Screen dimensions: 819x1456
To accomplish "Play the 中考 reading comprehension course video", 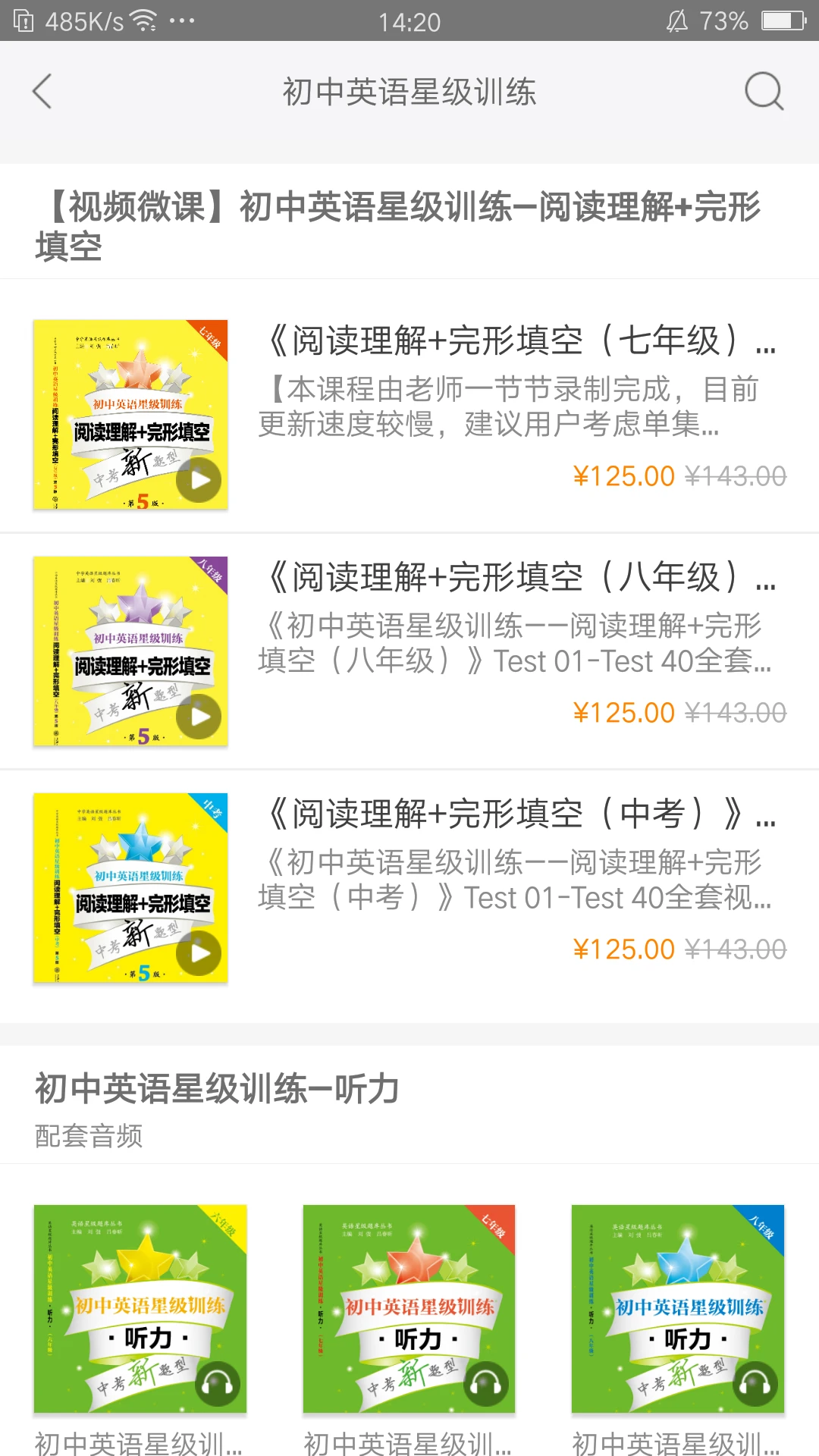I will 199,953.
